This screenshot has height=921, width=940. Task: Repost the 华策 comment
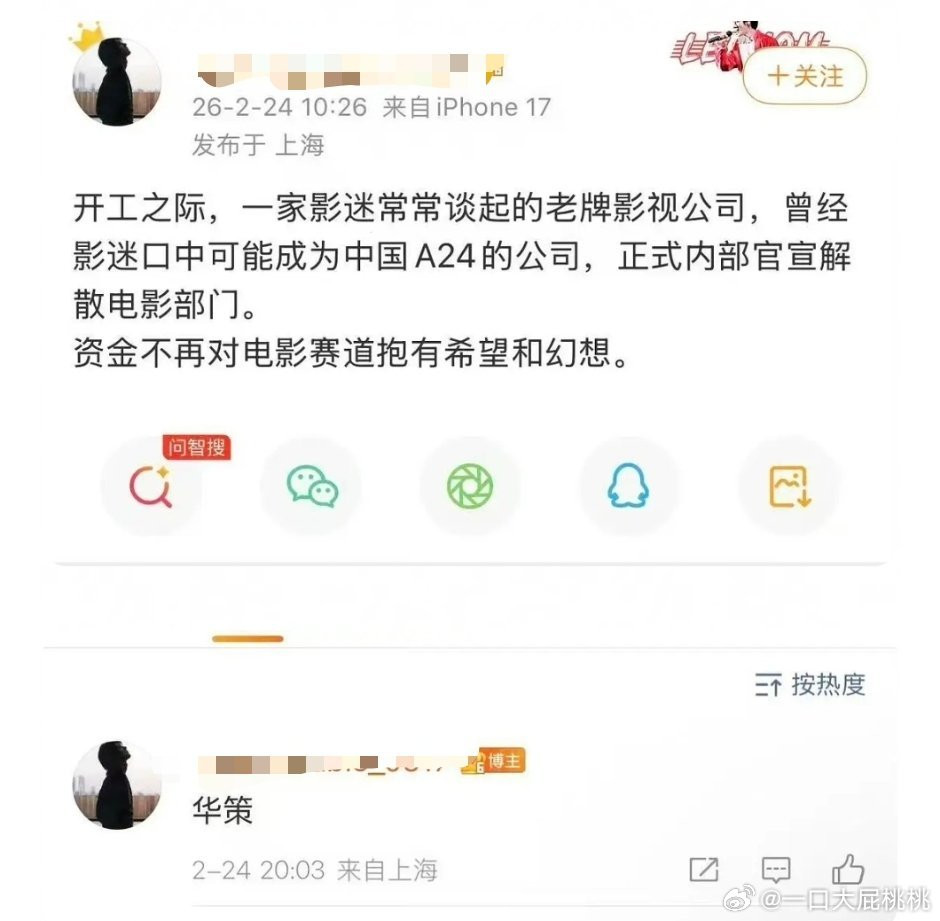(x=704, y=870)
